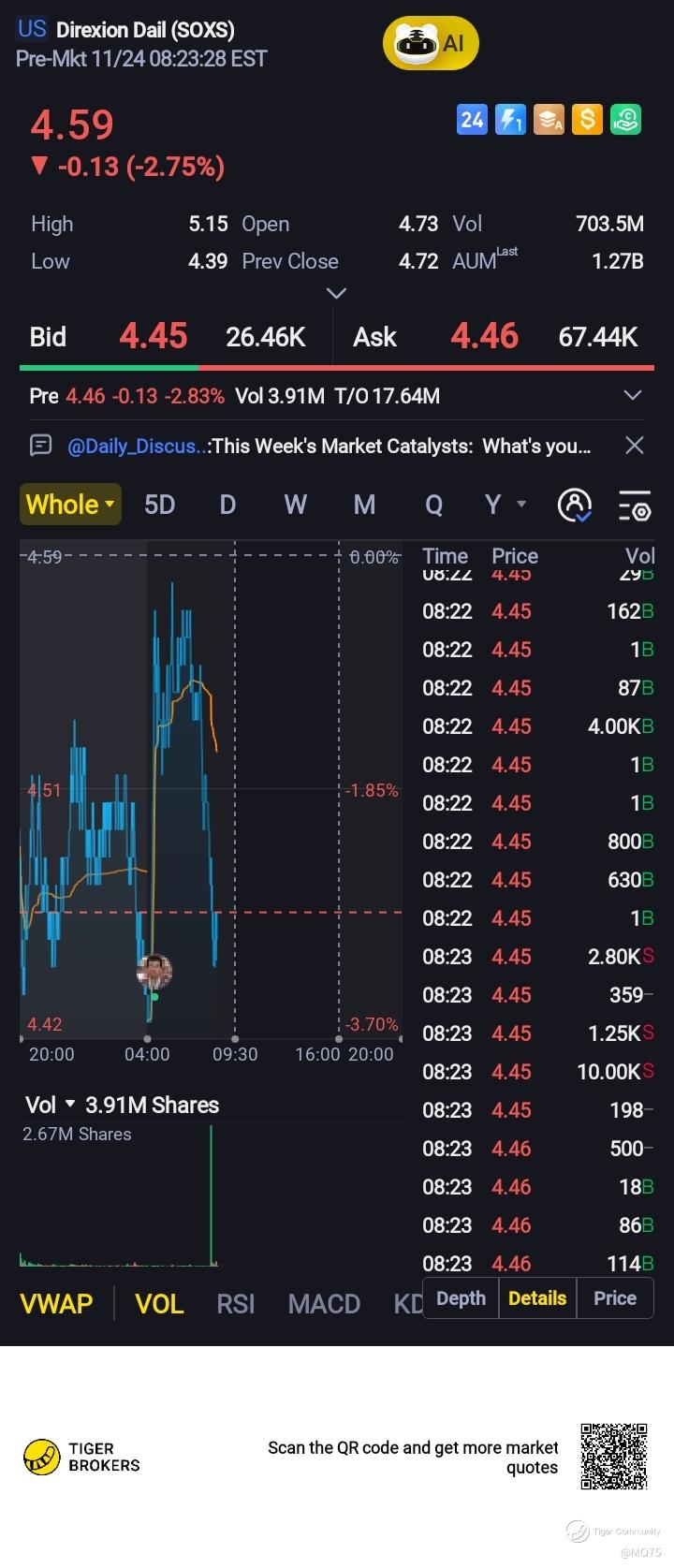674x1568 pixels.
Task: Switch to the Depth tab
Action: click(461, 1298)
